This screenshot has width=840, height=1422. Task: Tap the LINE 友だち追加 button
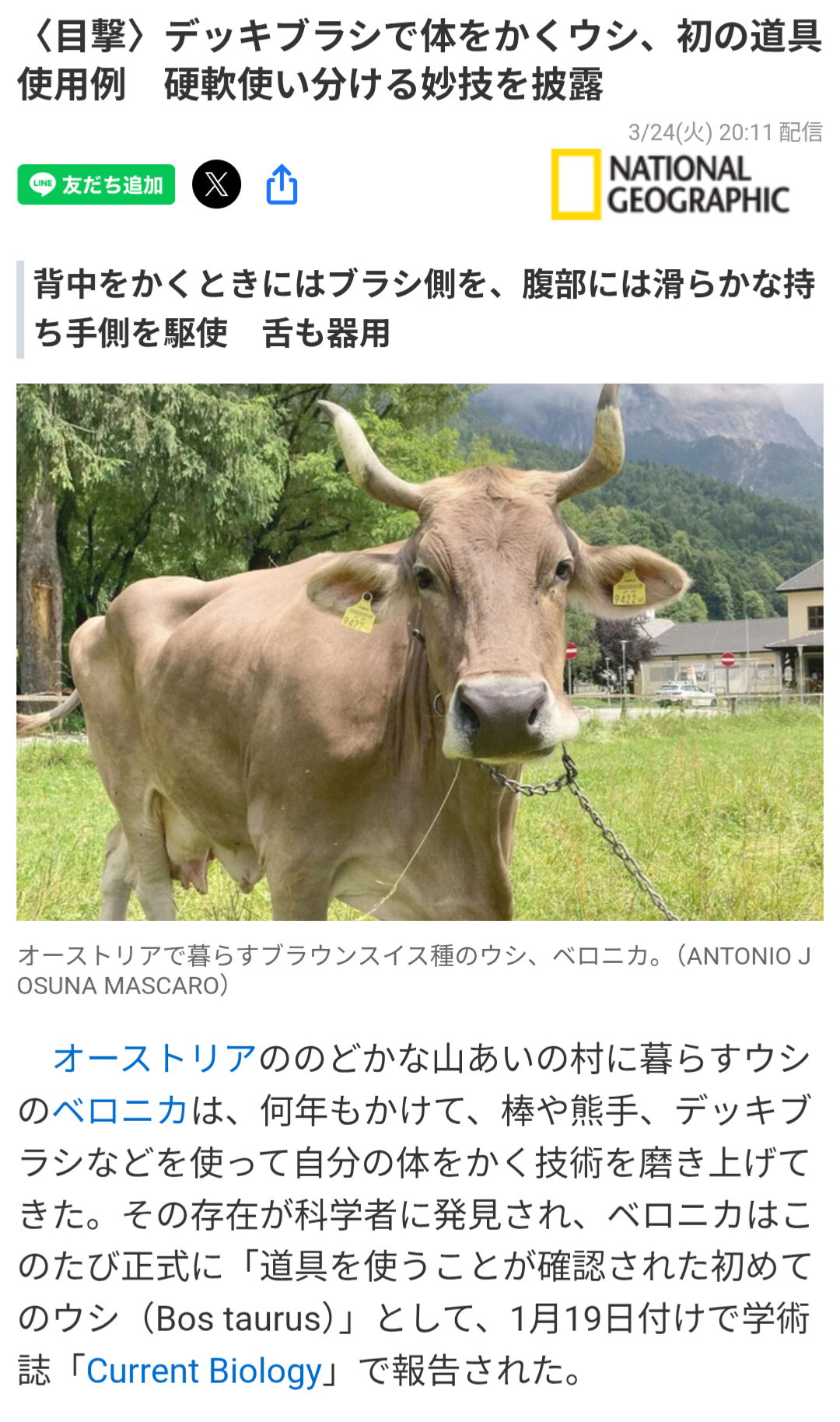pos(96,184)
